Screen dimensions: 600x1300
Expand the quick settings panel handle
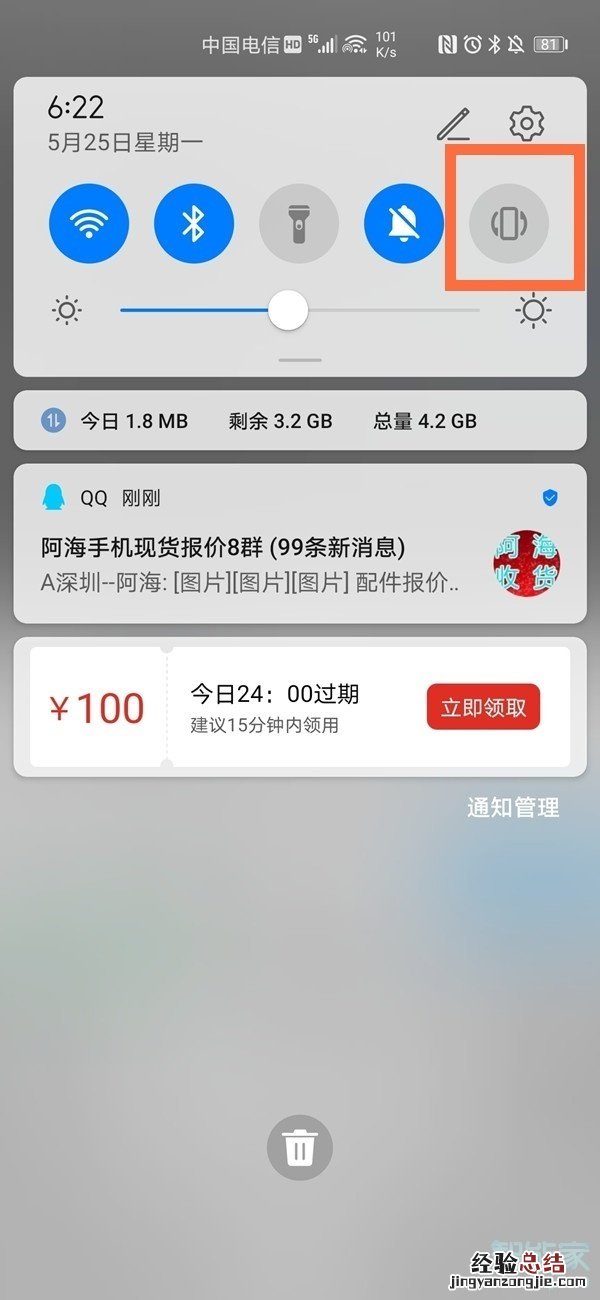click(300, 360)
